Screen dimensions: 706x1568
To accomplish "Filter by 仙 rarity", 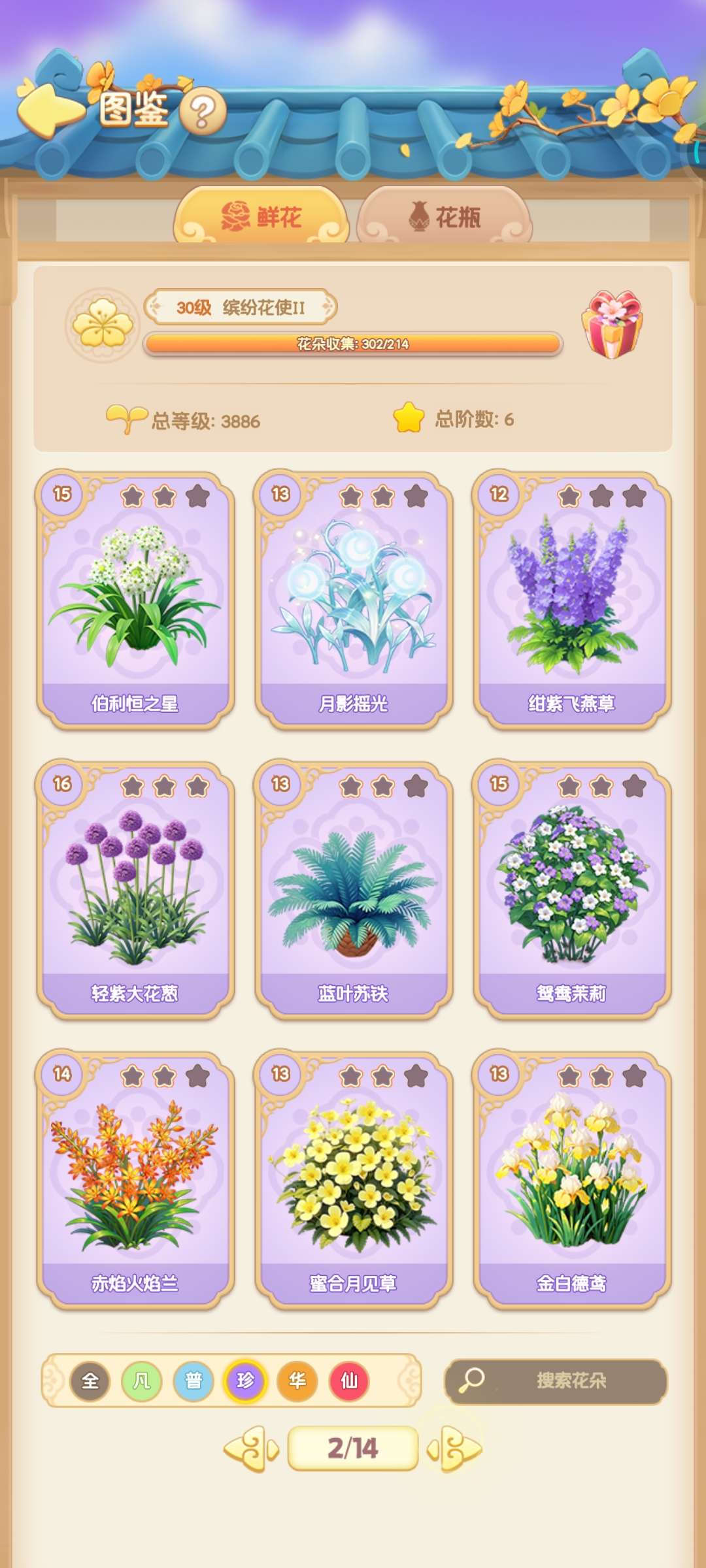I will [x=349, y=1380].
